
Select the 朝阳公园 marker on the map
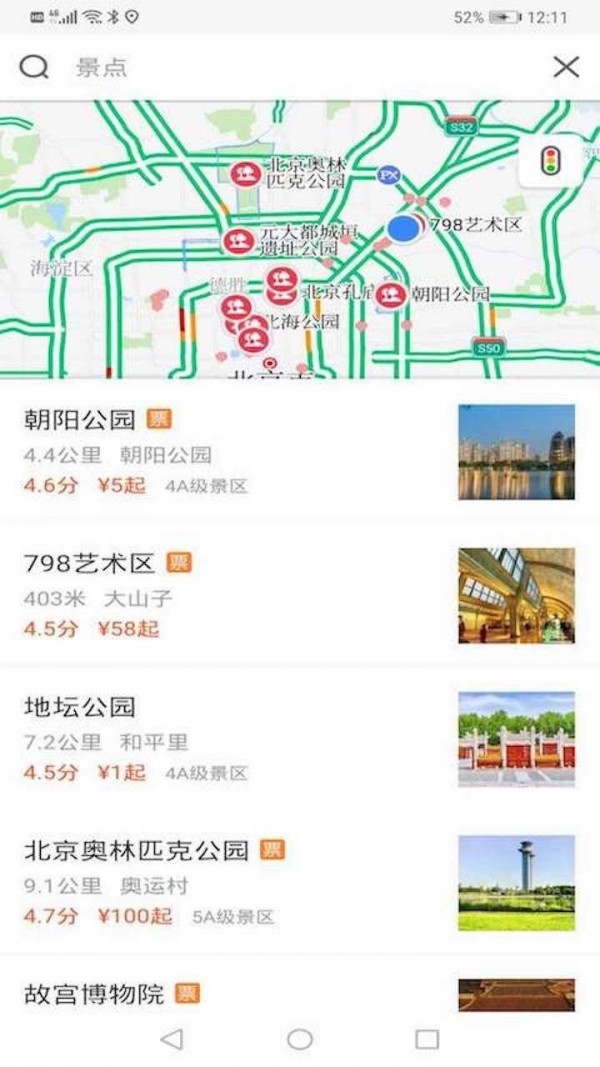tap(390, 294)
